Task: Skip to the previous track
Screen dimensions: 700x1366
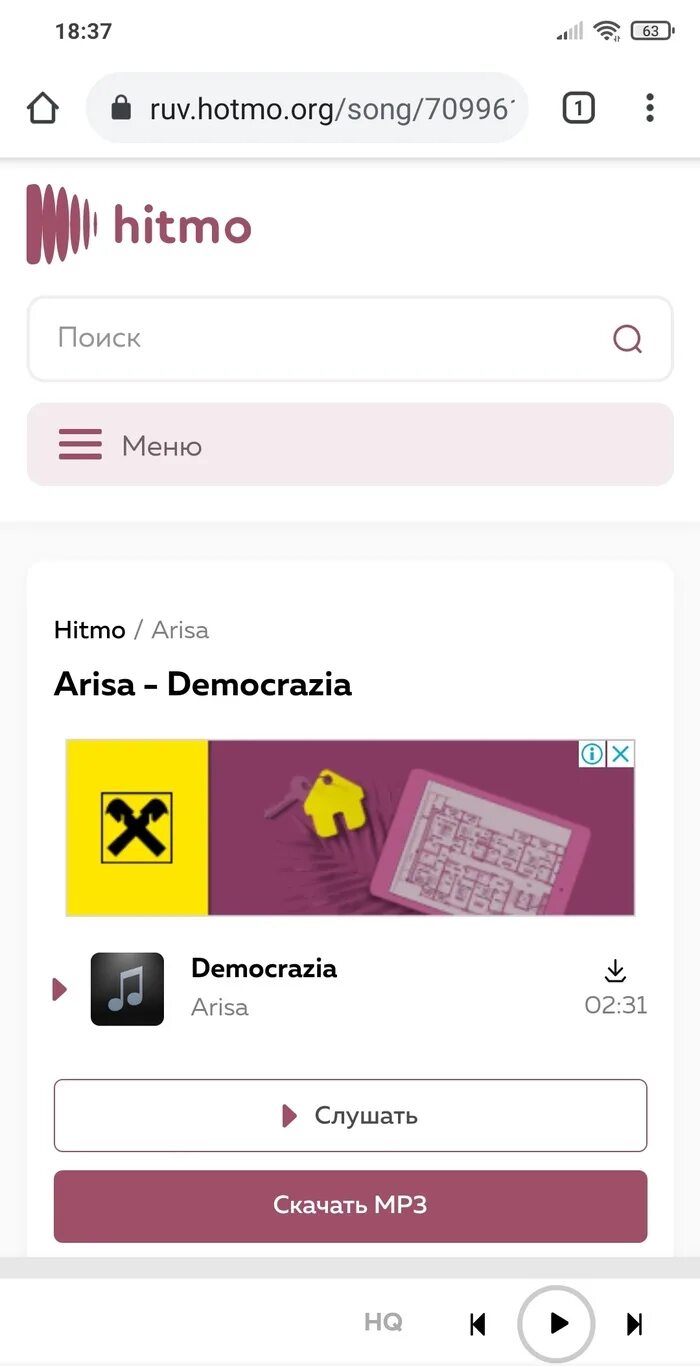Action: click(x=478, y=1324)
